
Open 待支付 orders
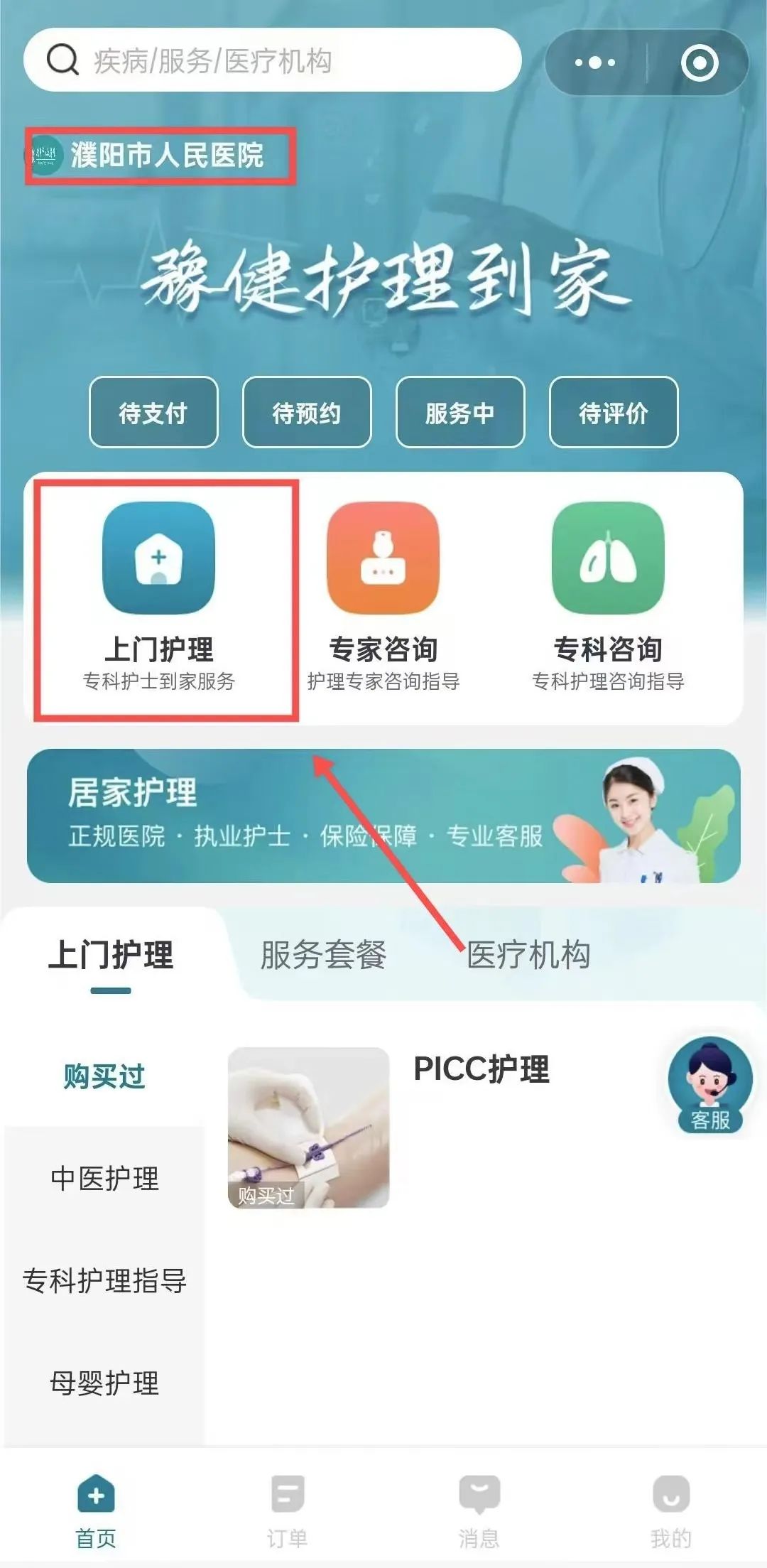(x=153, y=413)
